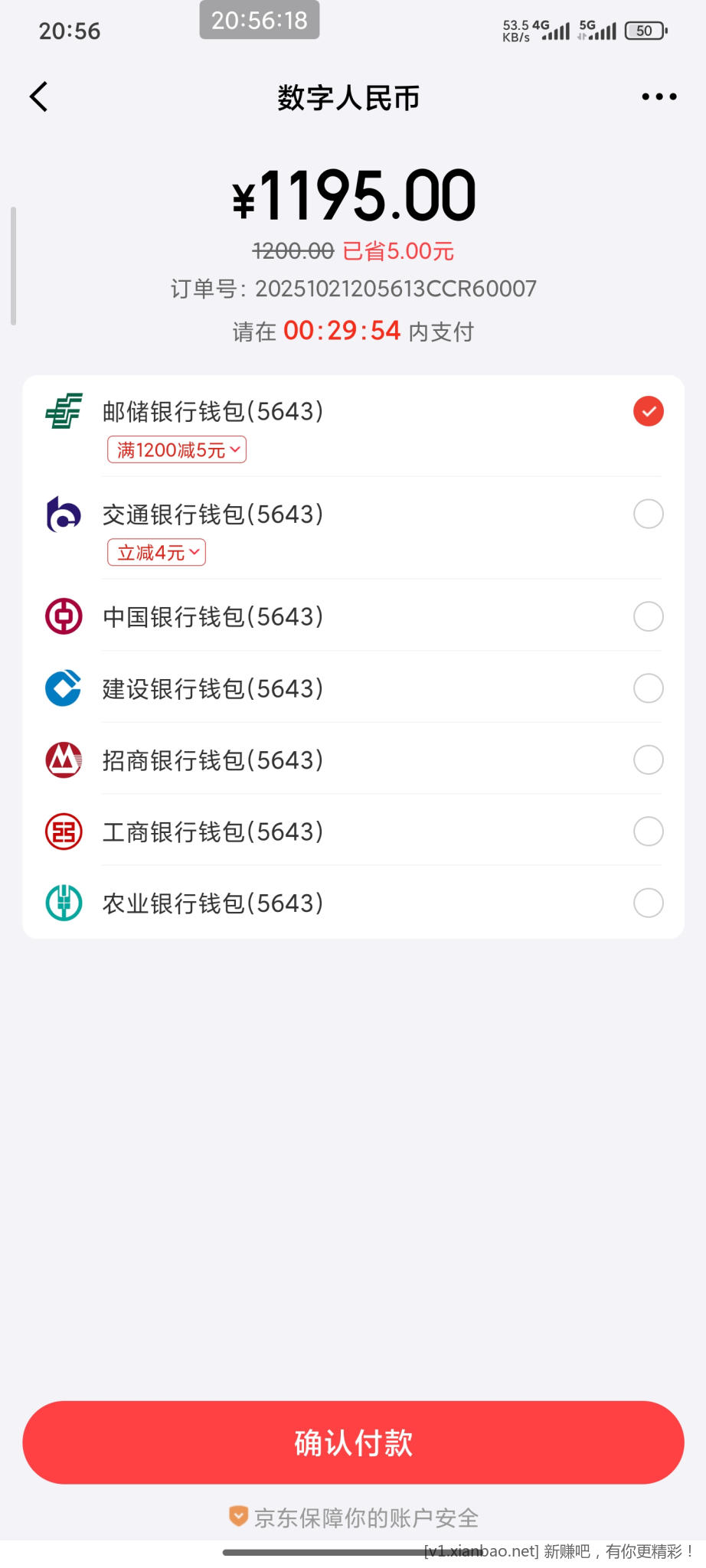Choose 交通银行钱包(5643) for payment

click(x=648, y=514)
